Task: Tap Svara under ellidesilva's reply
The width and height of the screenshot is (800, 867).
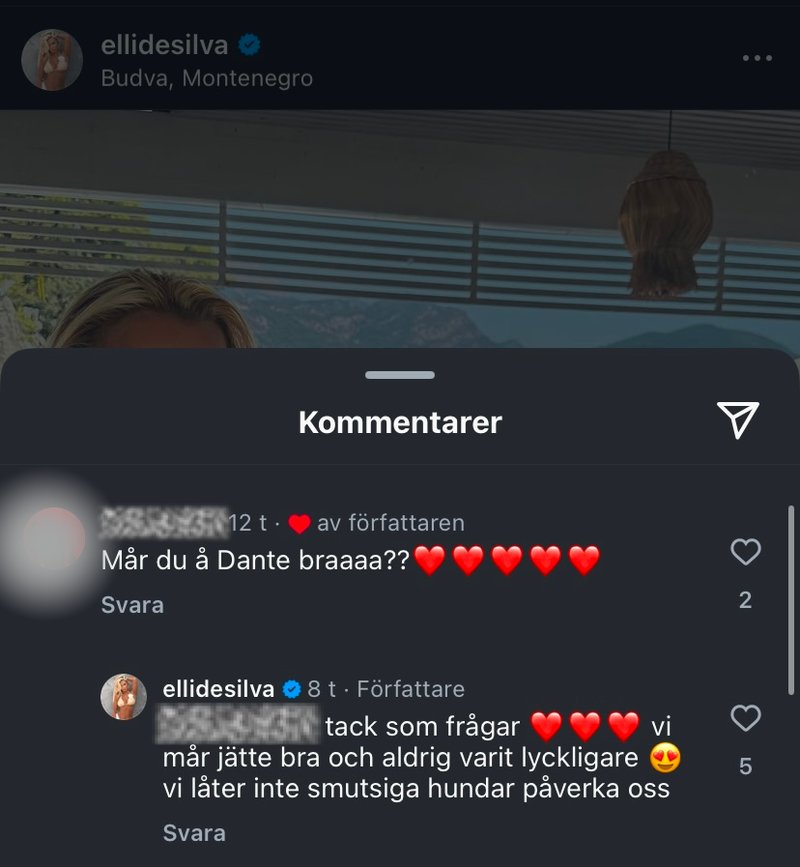Action: [x=194, y=833]
